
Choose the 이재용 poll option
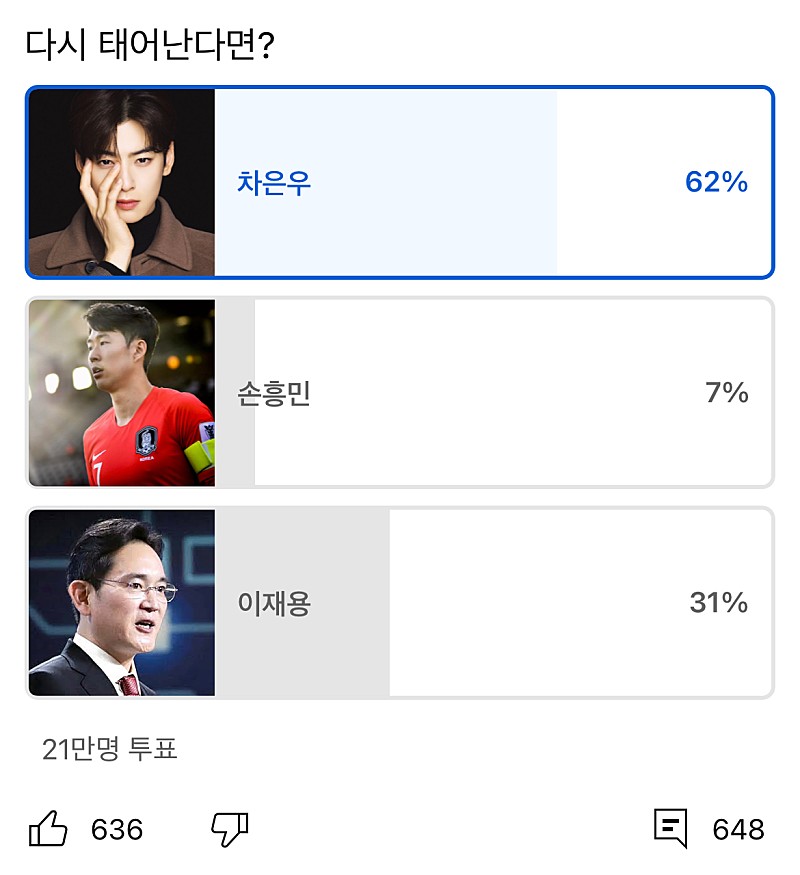click(400, 603)
